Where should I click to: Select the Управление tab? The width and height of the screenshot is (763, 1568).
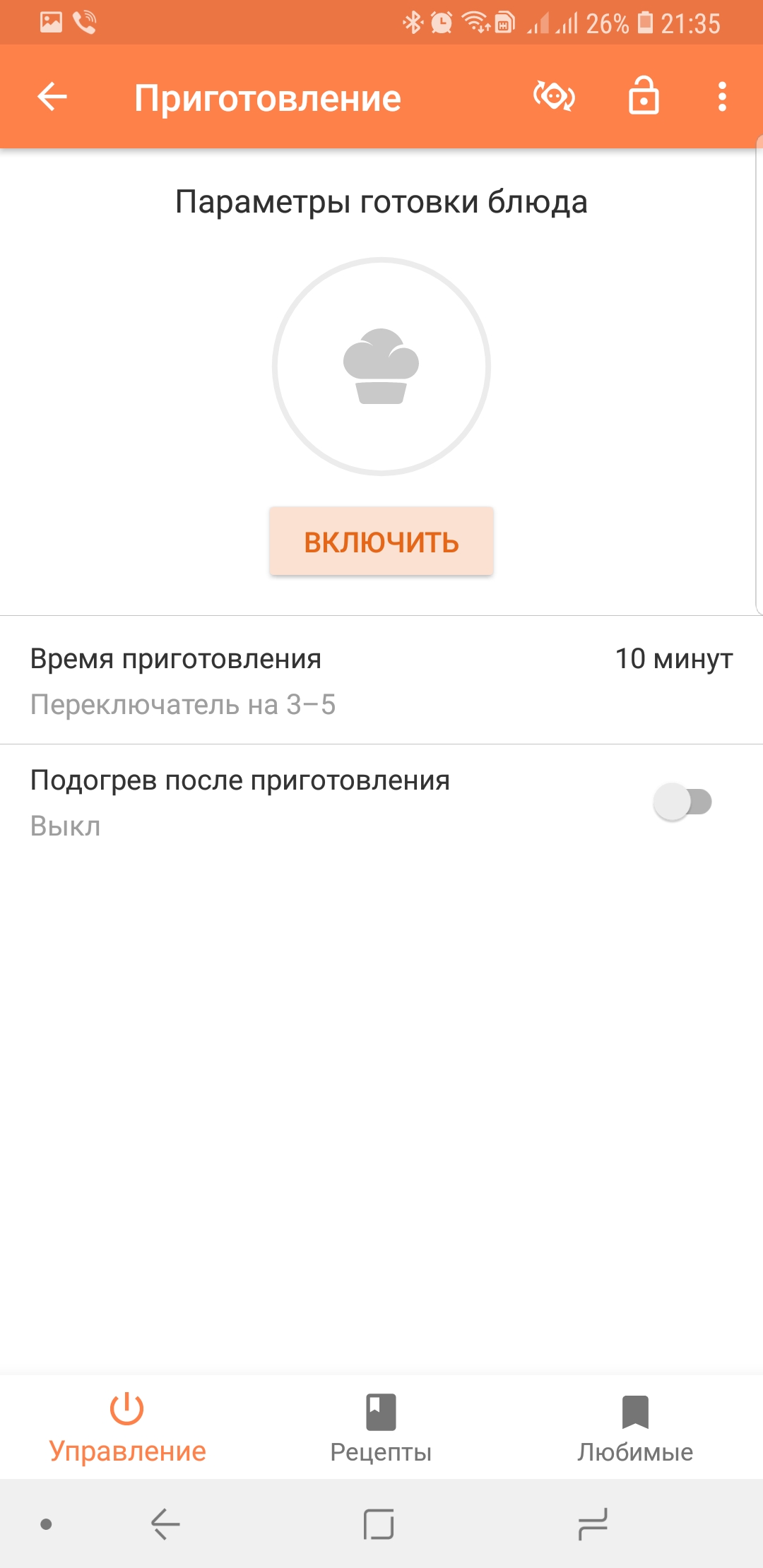point(127,1428)
